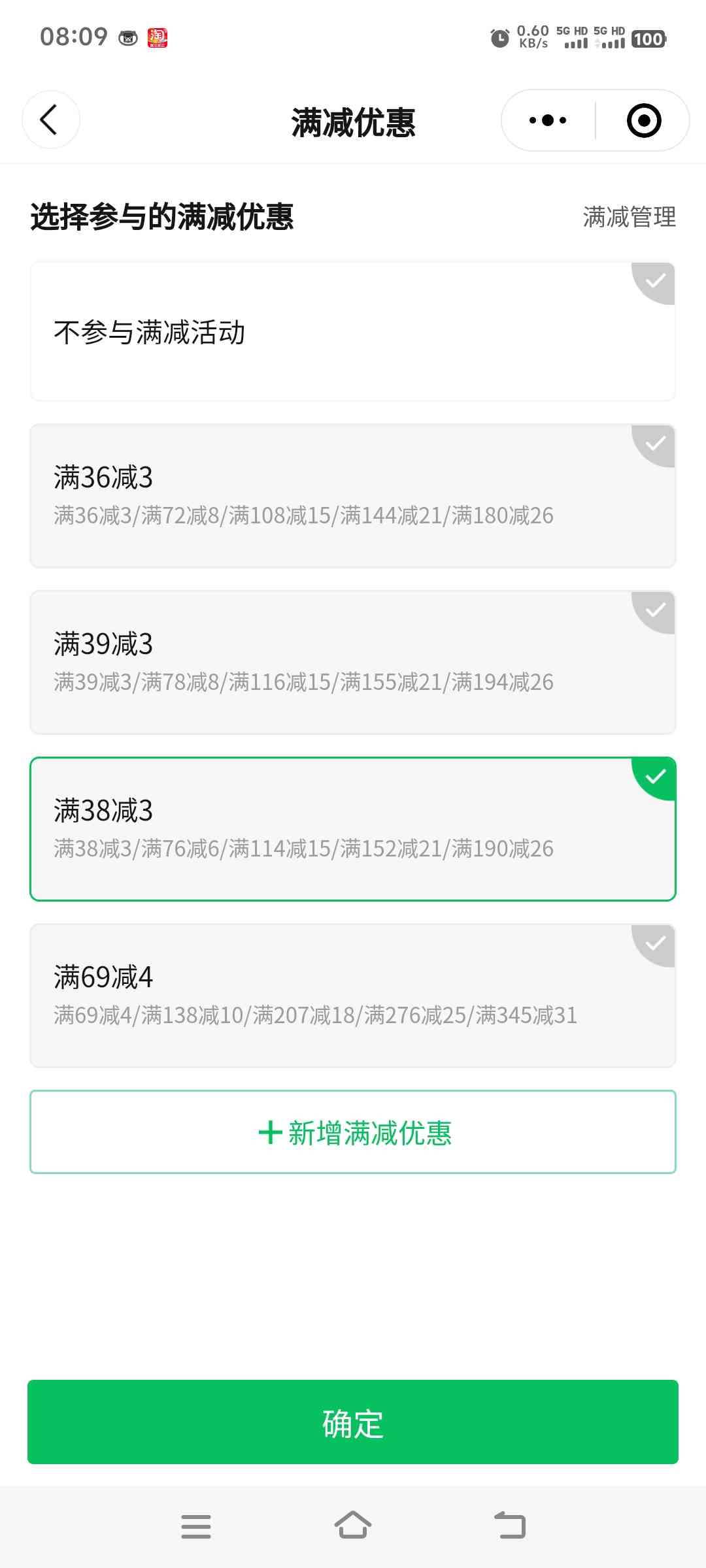Go back from the 满减优惠 page

coord(50,120)
